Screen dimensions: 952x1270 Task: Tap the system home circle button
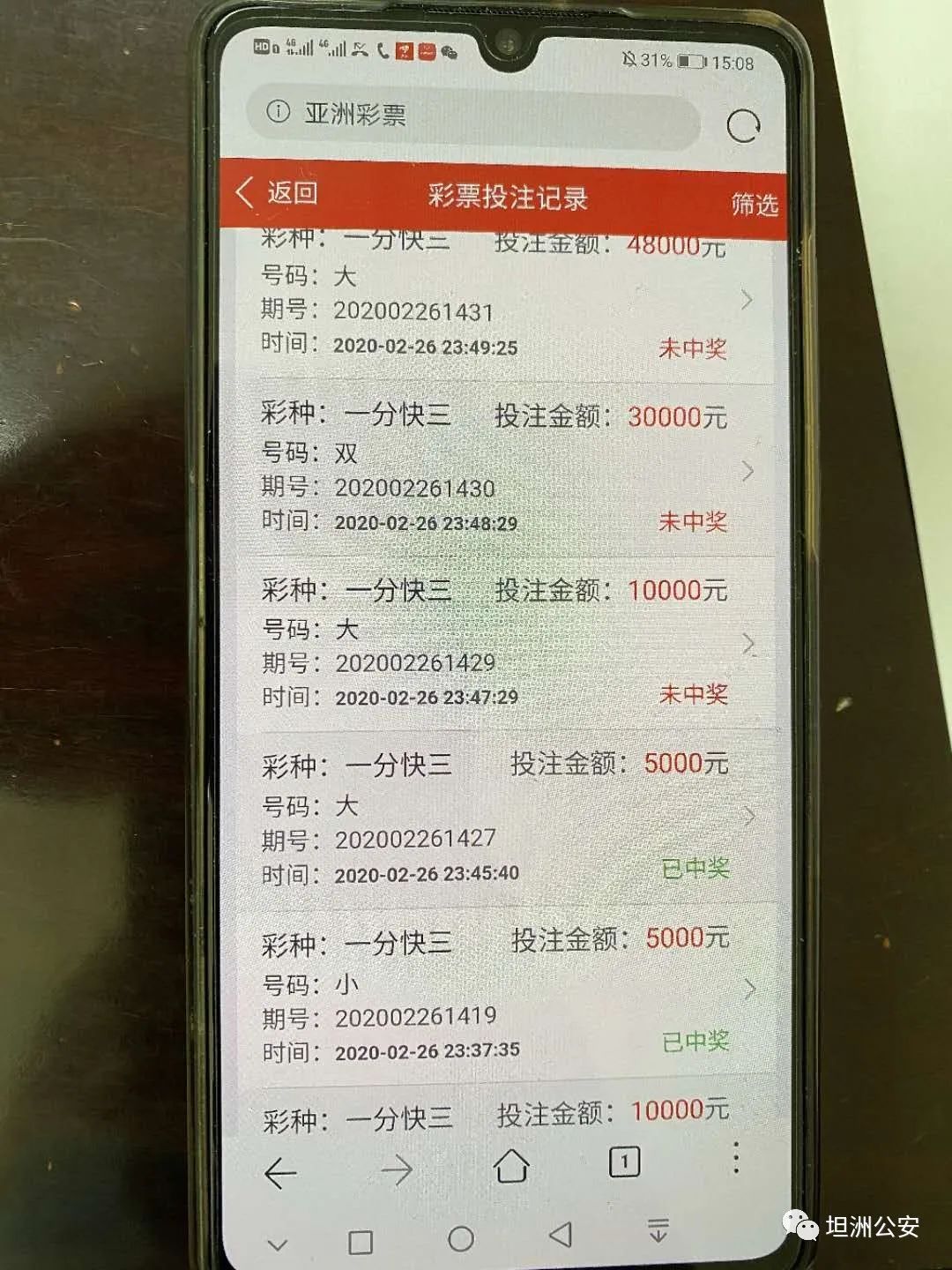point(460,1239)
